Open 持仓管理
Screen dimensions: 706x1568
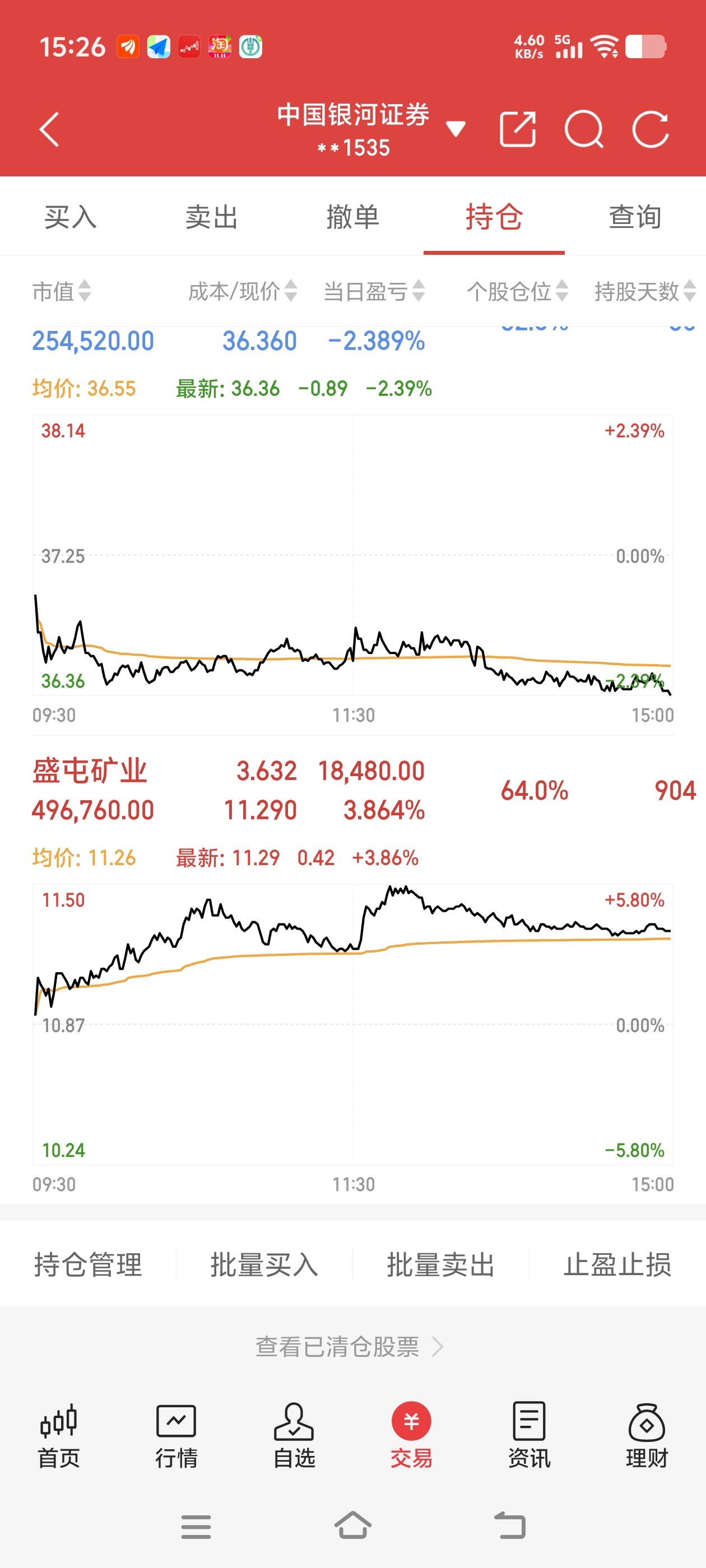coord(89,1264)
